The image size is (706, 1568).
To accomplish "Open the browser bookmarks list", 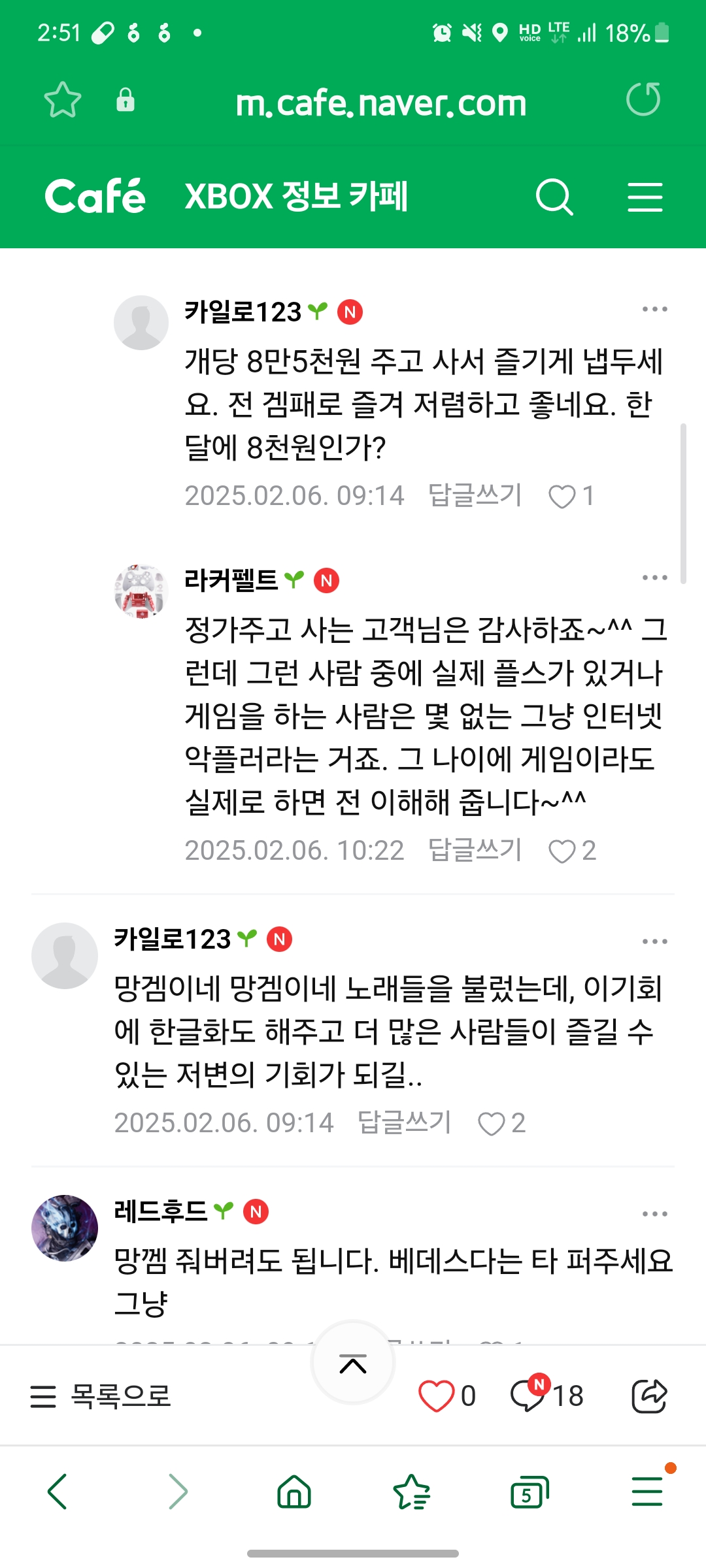I will [x=412, y=1492].
